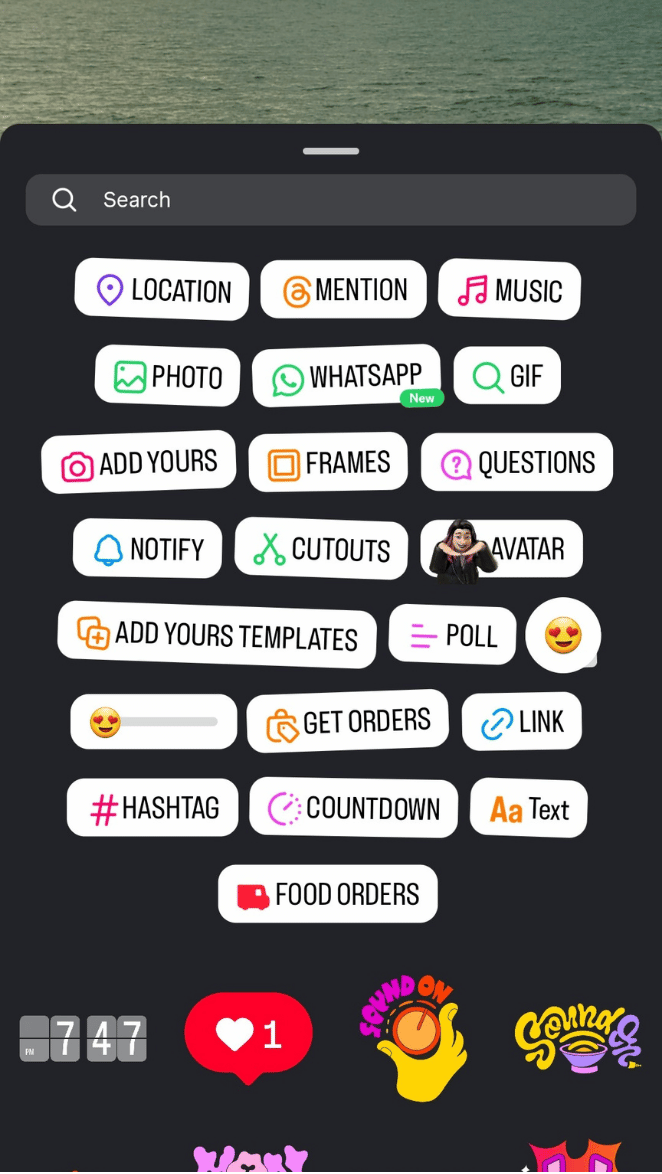Viewport: 662px width, 1174px height.
Task: Open the GIF sticker picker
Action: (x=507, y=376)
